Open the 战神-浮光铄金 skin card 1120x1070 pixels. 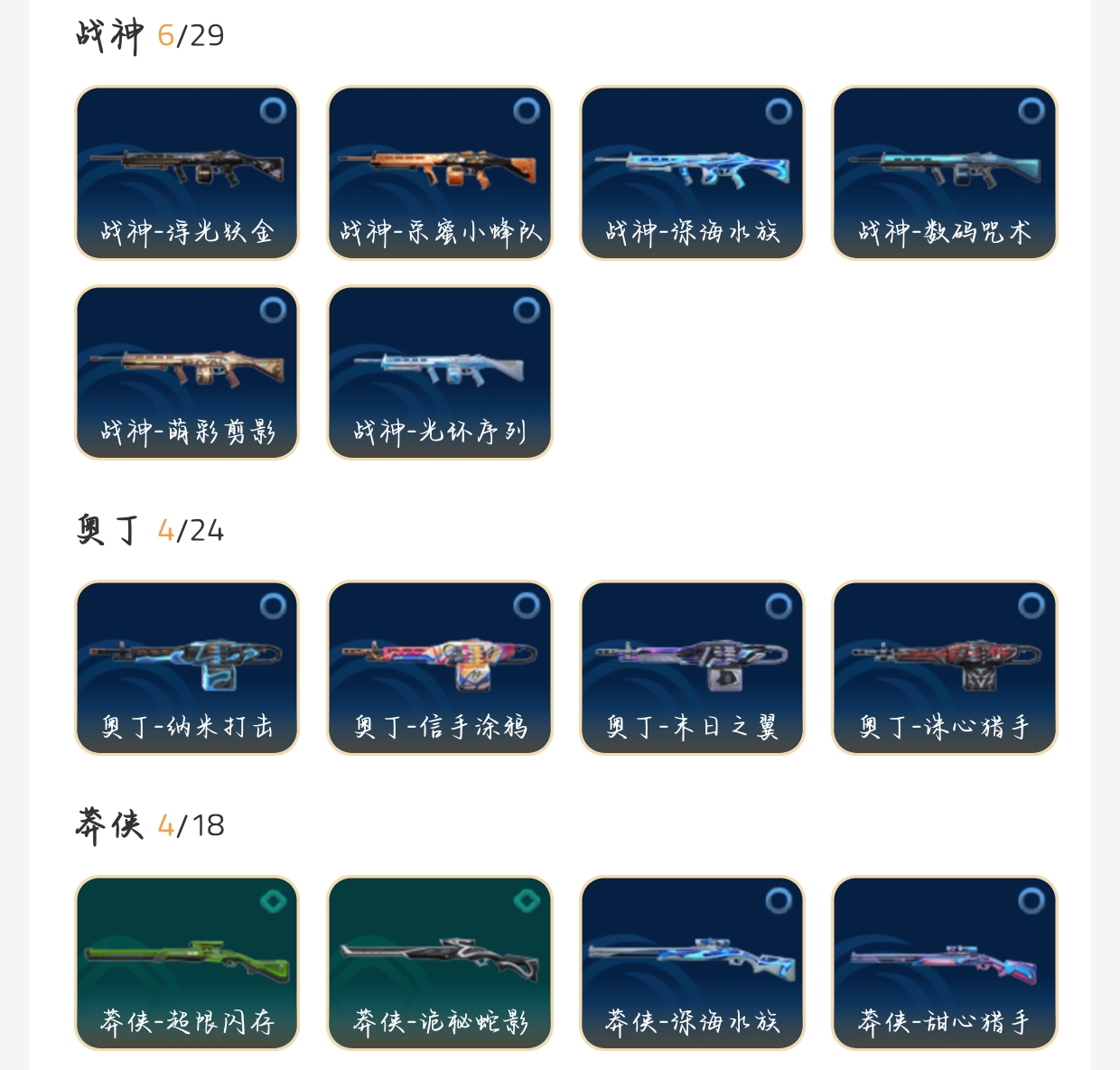[x=187, y=172]
